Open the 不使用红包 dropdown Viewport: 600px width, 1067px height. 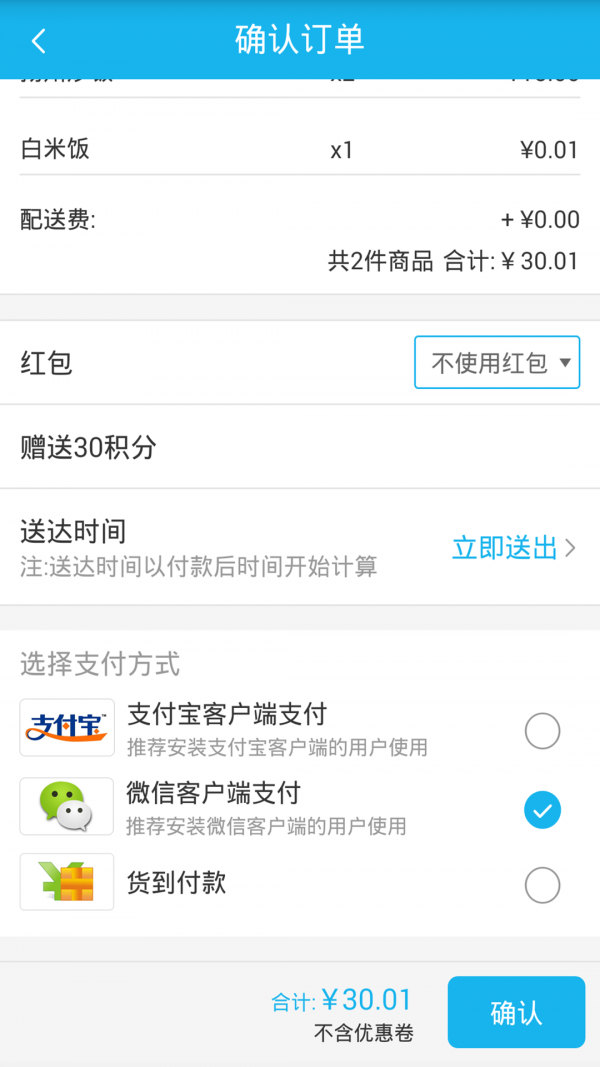click(497, 362)
